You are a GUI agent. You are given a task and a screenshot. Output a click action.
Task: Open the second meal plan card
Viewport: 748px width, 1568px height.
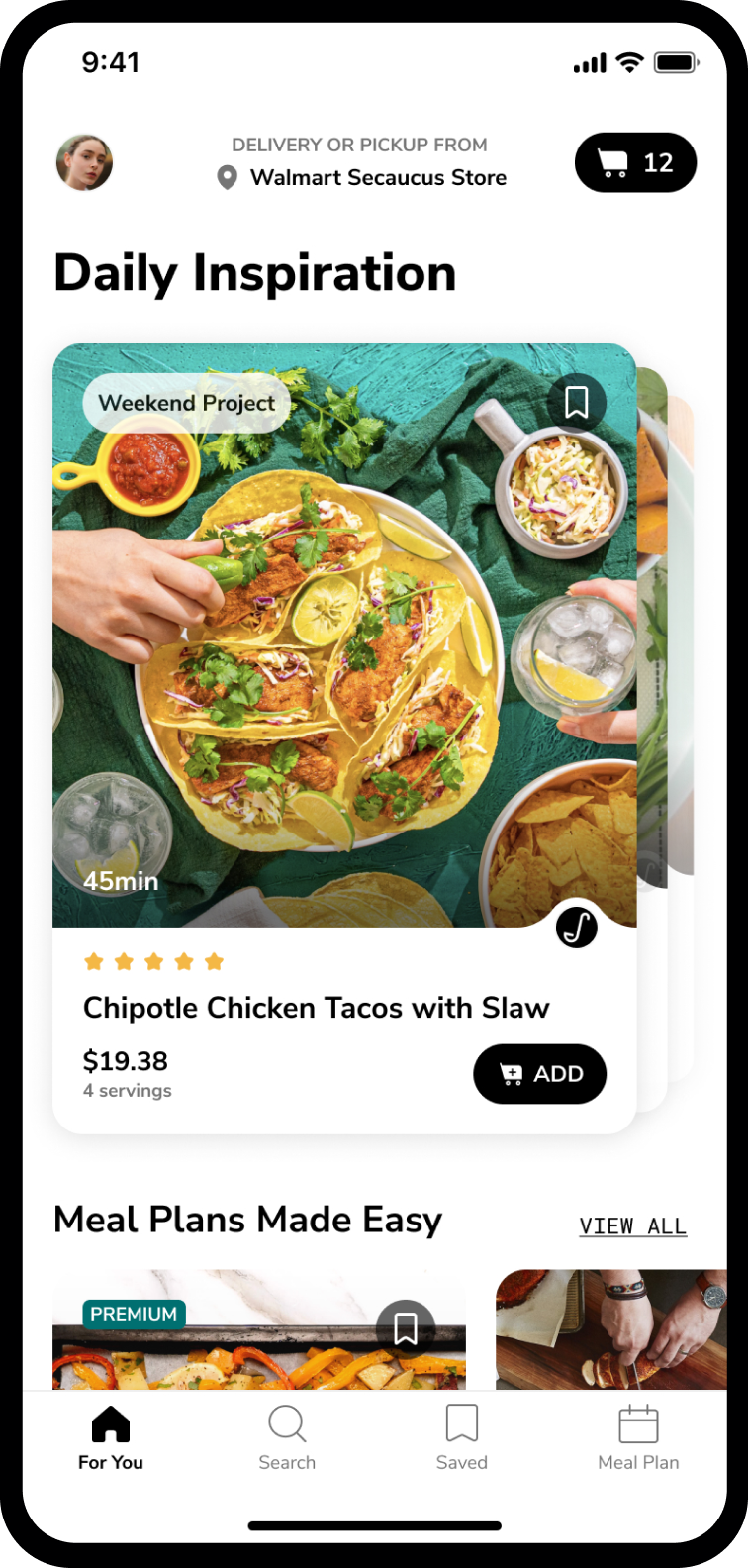[610, 1329]
